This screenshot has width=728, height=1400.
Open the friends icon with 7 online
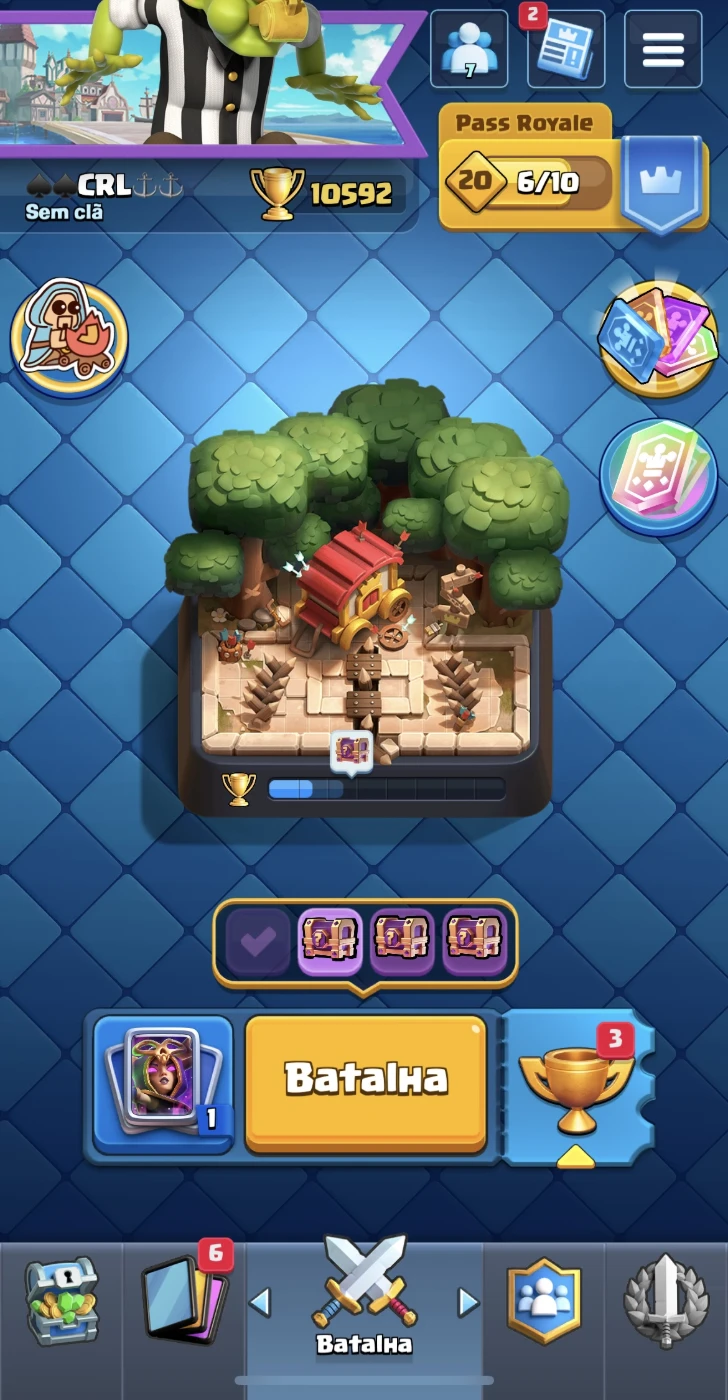[468, 49]
